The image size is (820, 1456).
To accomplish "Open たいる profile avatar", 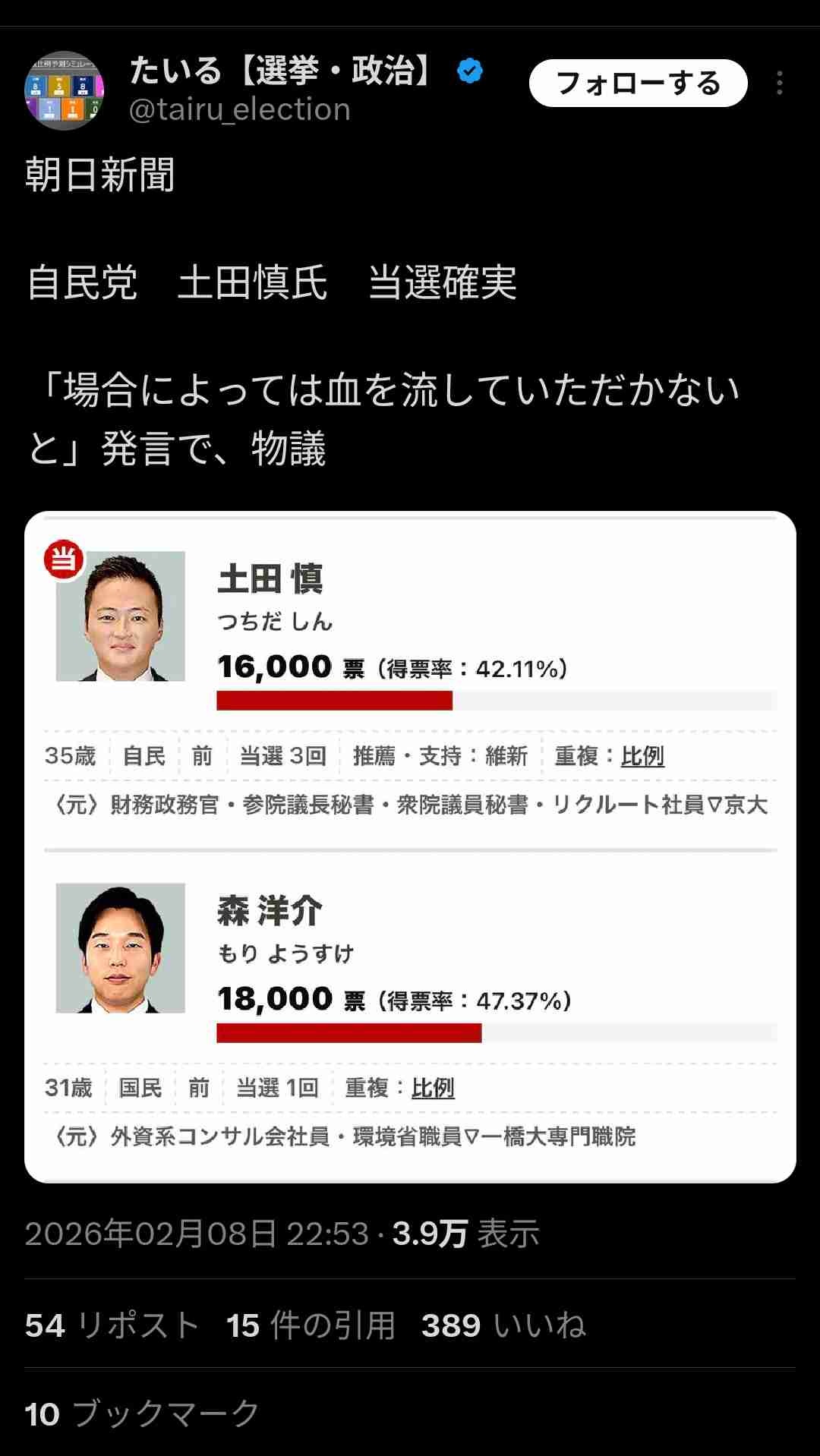I will click(x=64, y=90).
